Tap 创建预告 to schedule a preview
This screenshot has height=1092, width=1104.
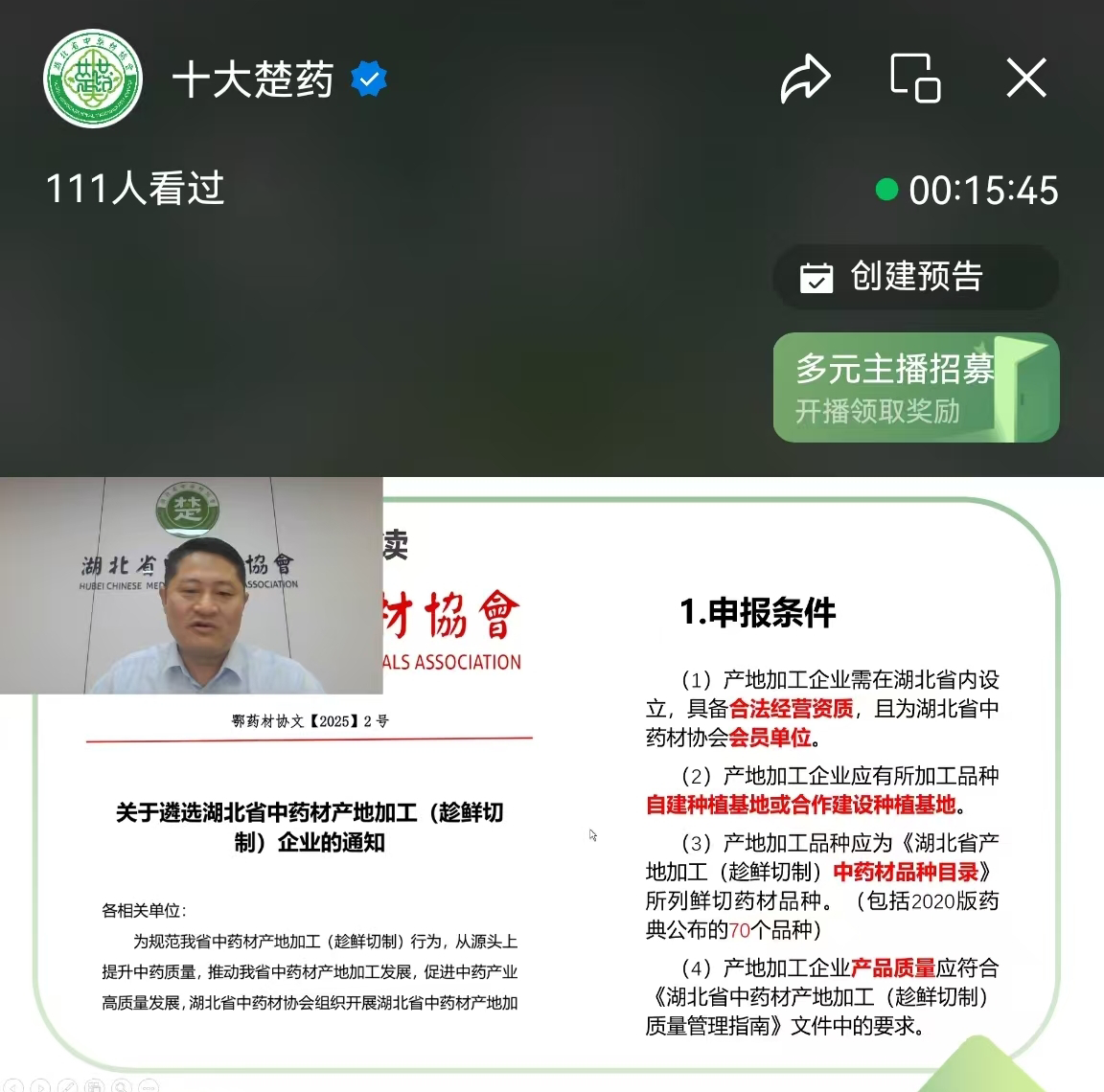tap(915, 277)
